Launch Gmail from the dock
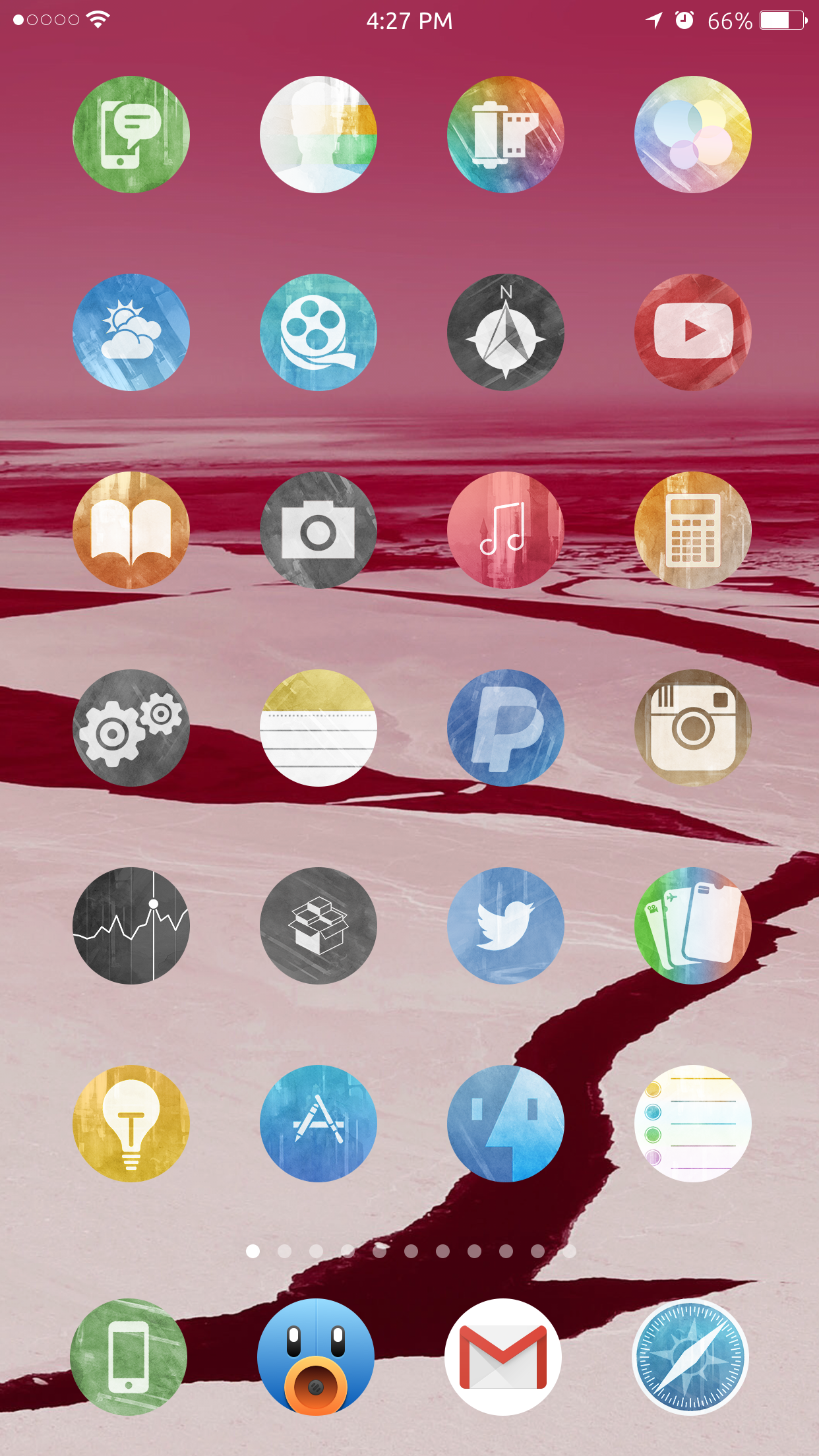This screenshot has height=1456, width=819. pos(503,1357)
